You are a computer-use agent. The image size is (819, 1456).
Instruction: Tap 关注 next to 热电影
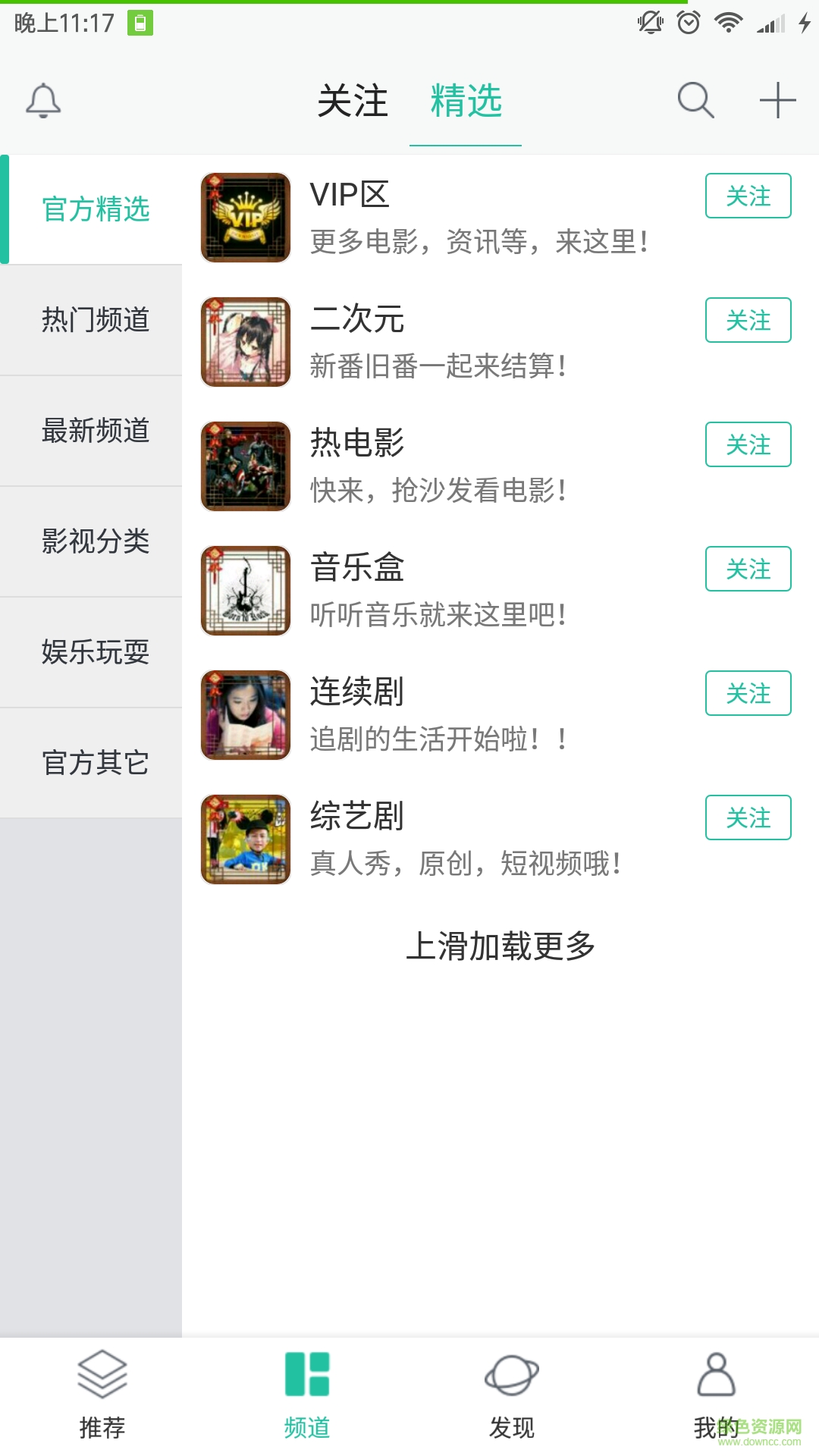click(x=748, y=445)
